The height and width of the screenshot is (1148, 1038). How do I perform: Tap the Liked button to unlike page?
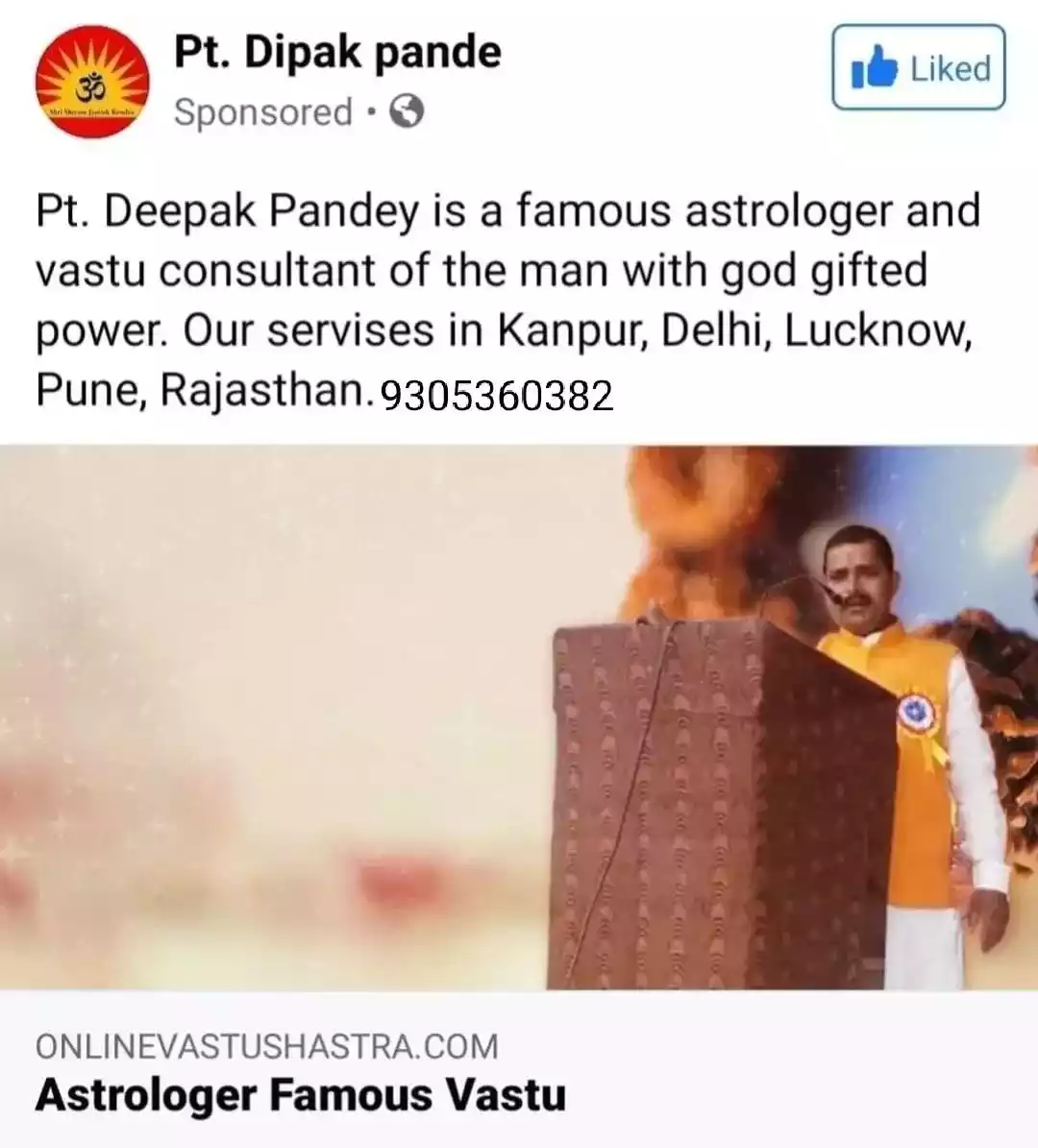pos(918,68)
